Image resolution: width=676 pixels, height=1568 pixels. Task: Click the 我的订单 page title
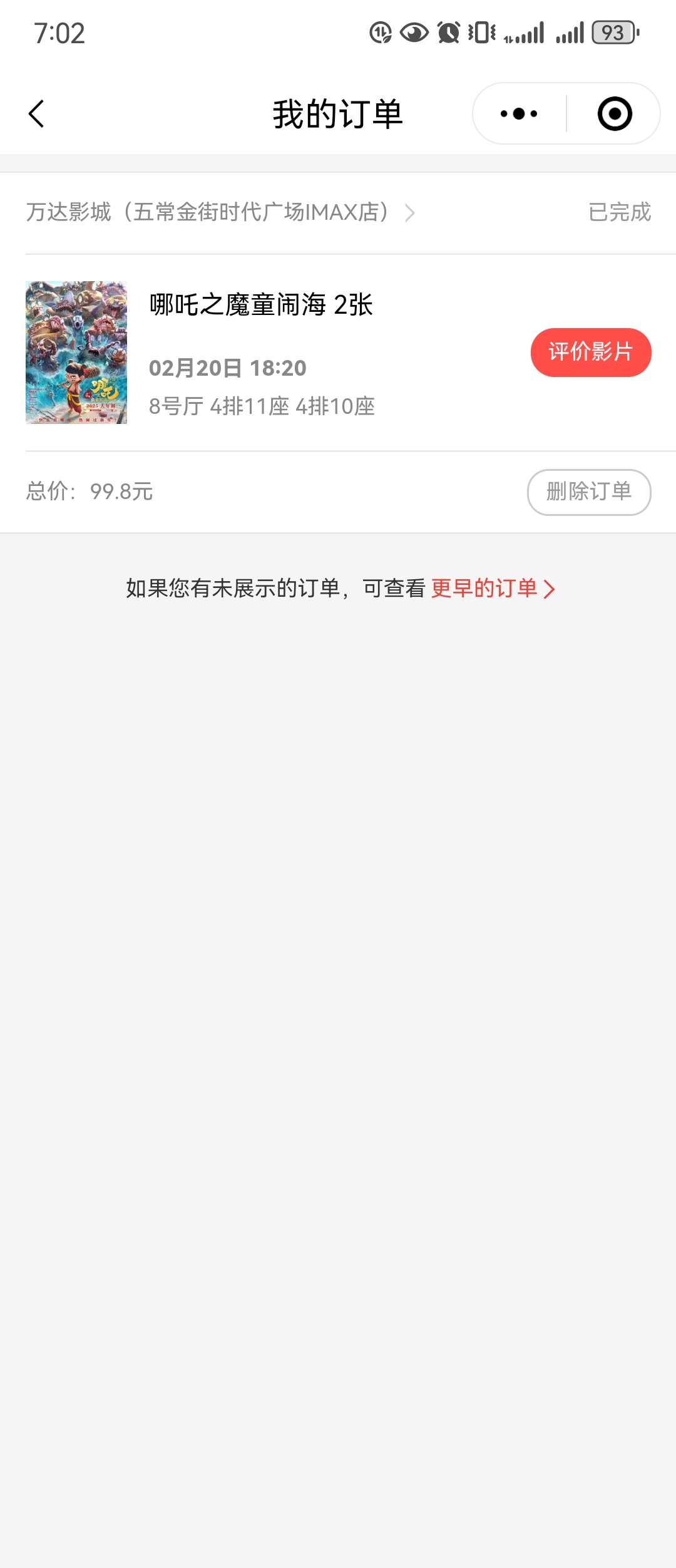(338, 113)
